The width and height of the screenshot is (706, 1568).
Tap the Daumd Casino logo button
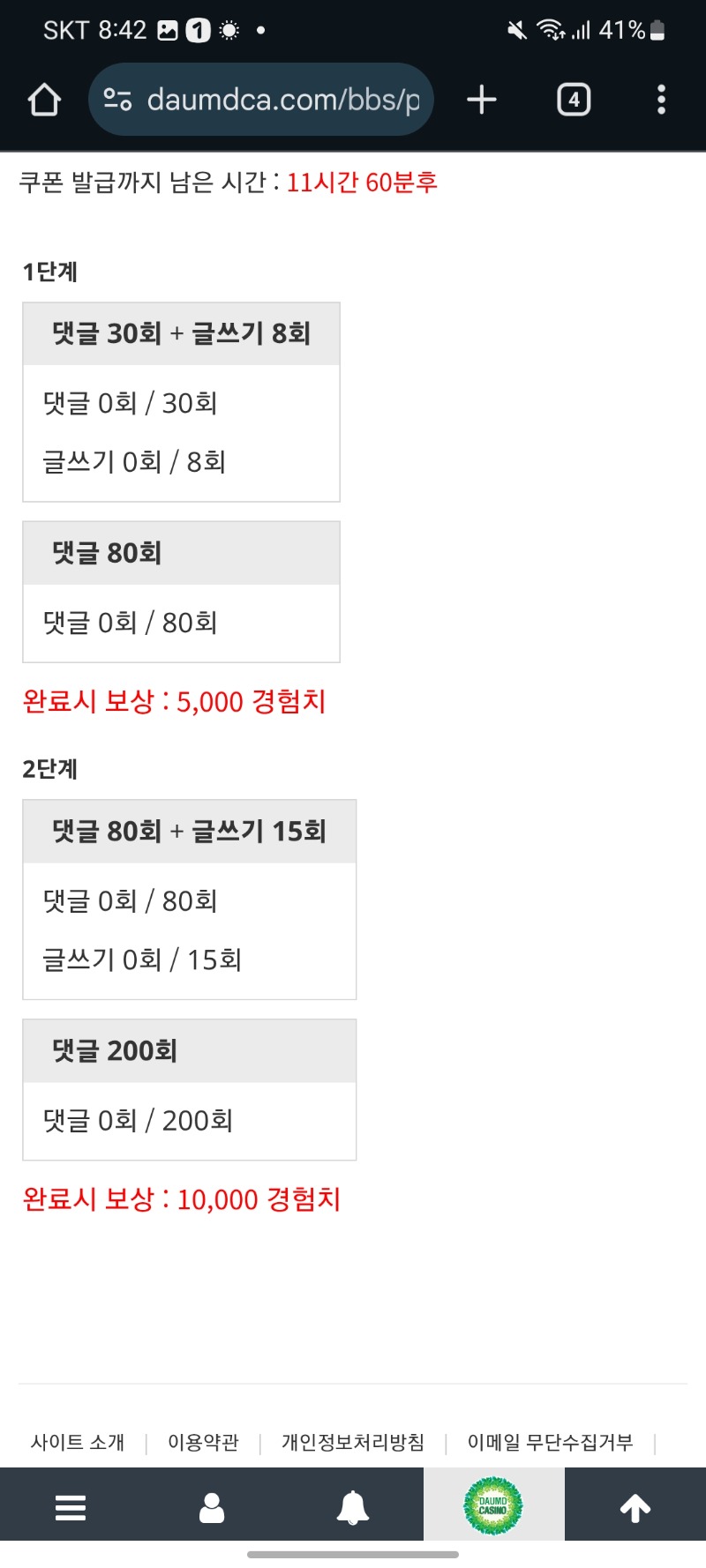tap(493, 1505)
